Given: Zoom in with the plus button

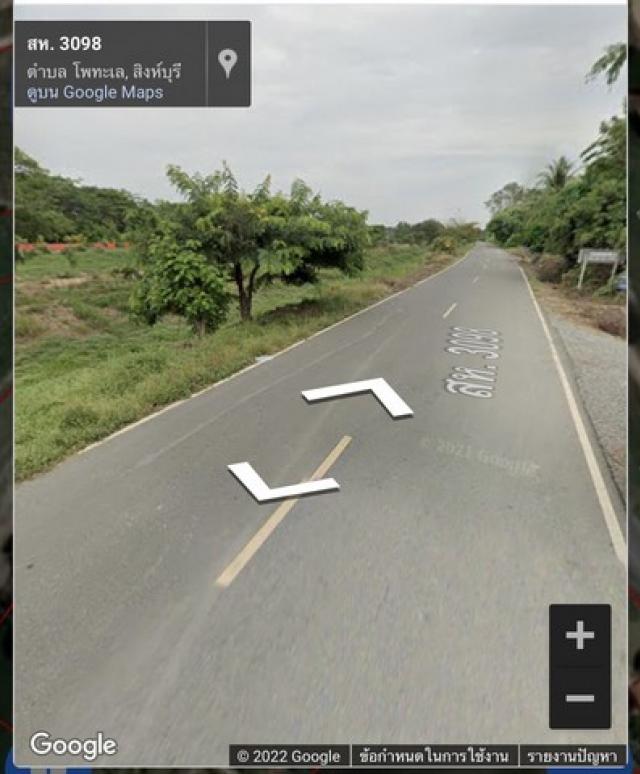Looking at the screenshot, I should (x=580, y=635).
